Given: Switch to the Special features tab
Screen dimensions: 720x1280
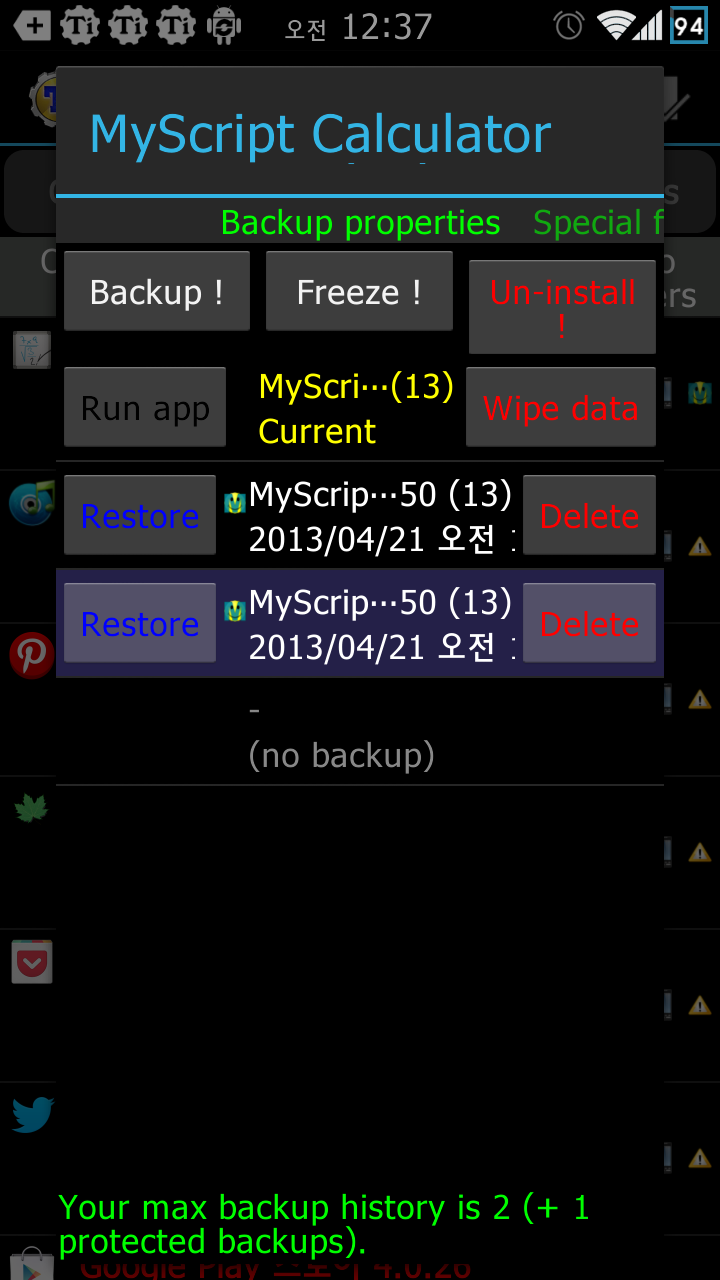Looking at the screenshot, I should pyautogui.click(x=597, y=222).
